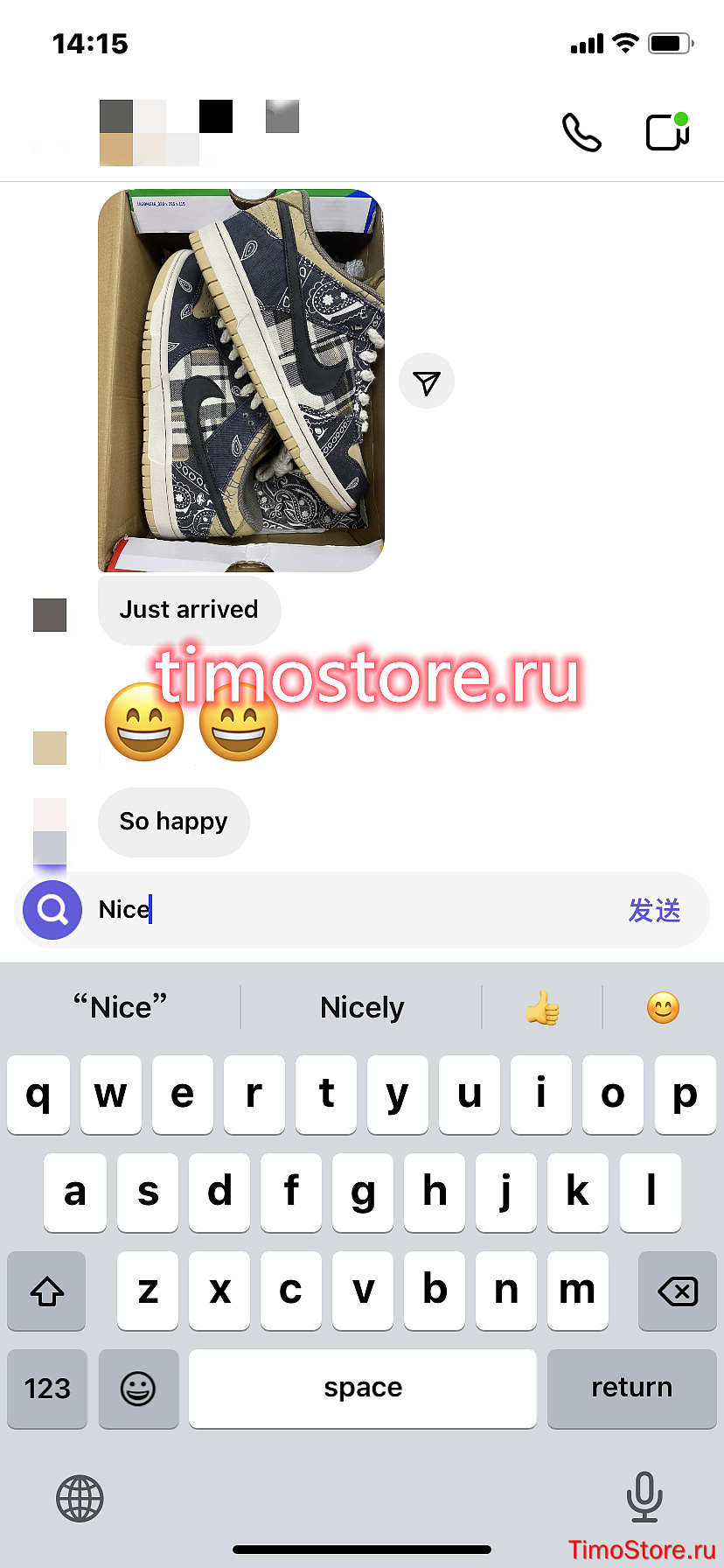Viewport: 724px width, 1568px height.
Task: Start a voice call
Action: [581, 133]
